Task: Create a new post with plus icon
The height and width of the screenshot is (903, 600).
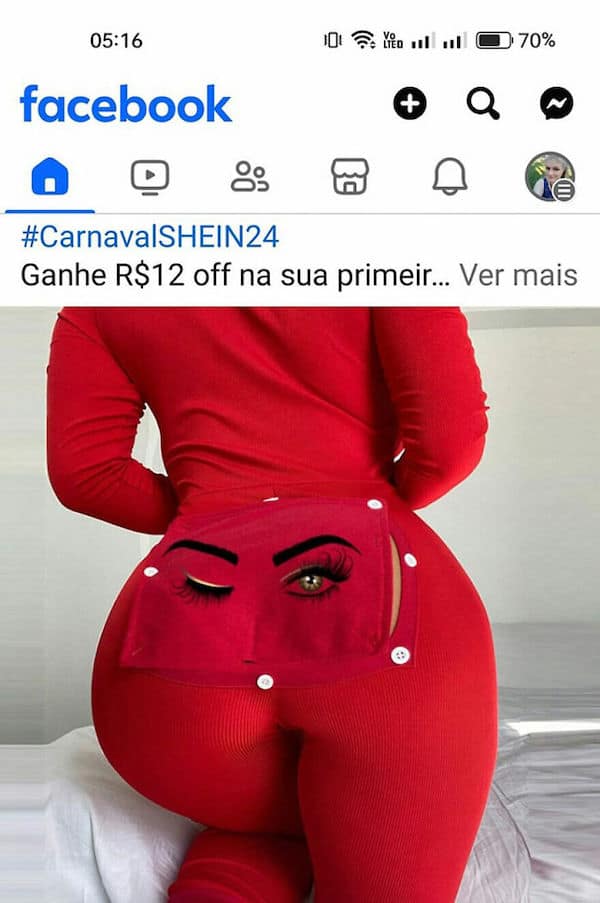Action: point(409,103)
